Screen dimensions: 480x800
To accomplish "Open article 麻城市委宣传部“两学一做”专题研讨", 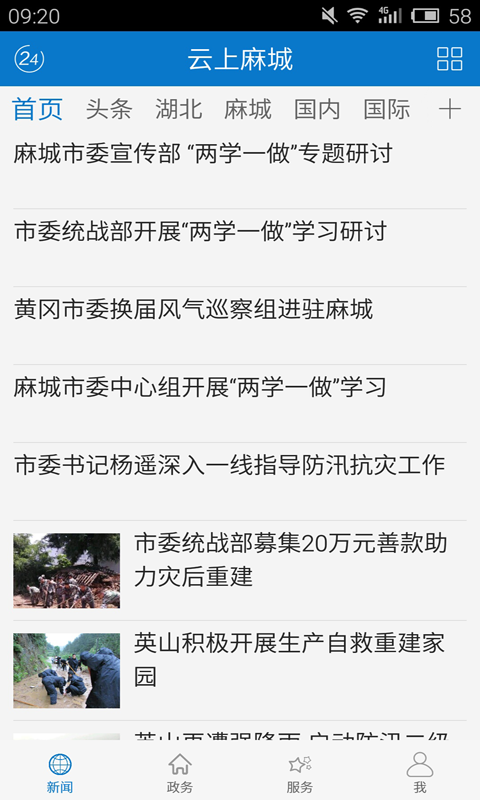I will (x=240, y=170).
